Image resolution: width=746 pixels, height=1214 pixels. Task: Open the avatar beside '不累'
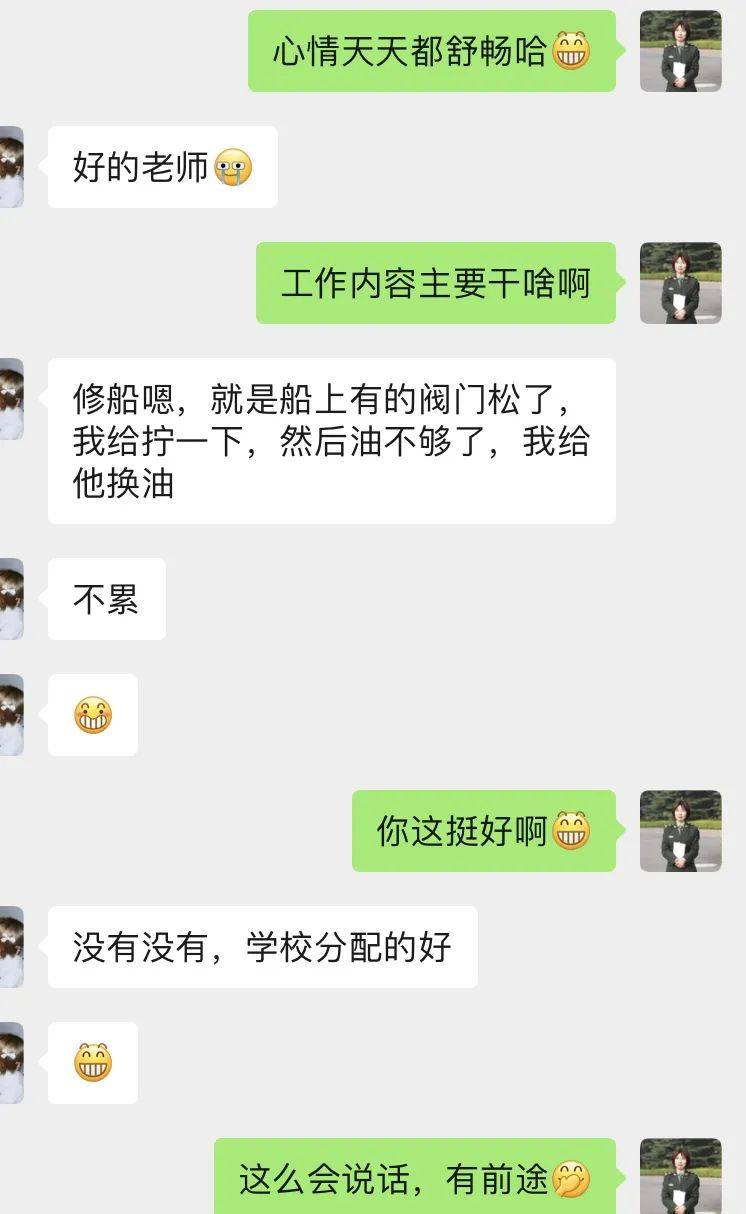coord(11,599)
